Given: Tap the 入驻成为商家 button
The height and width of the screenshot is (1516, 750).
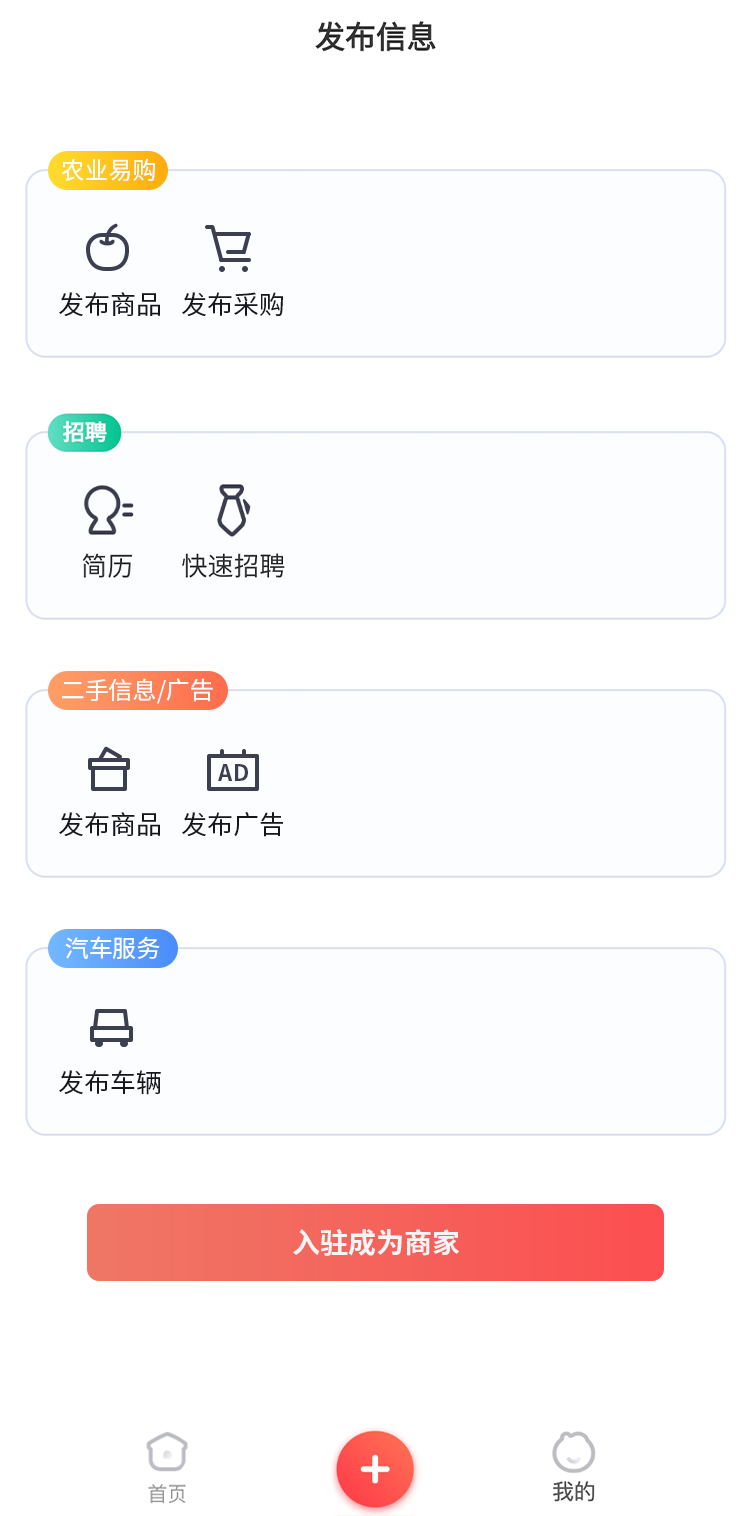Looking at the screenshot, I should [375, 1242].
